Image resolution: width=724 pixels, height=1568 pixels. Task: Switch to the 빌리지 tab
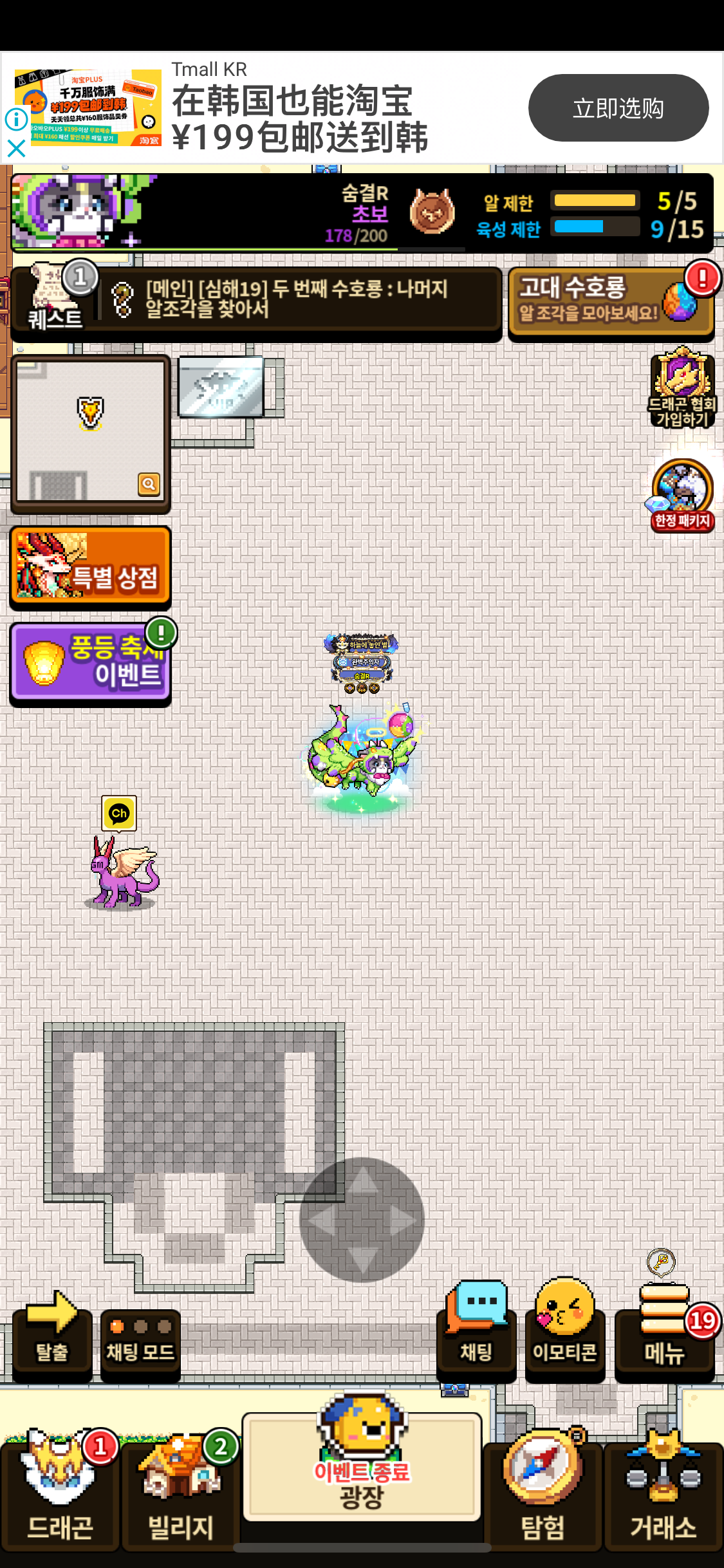click(x=180, y=1493)
